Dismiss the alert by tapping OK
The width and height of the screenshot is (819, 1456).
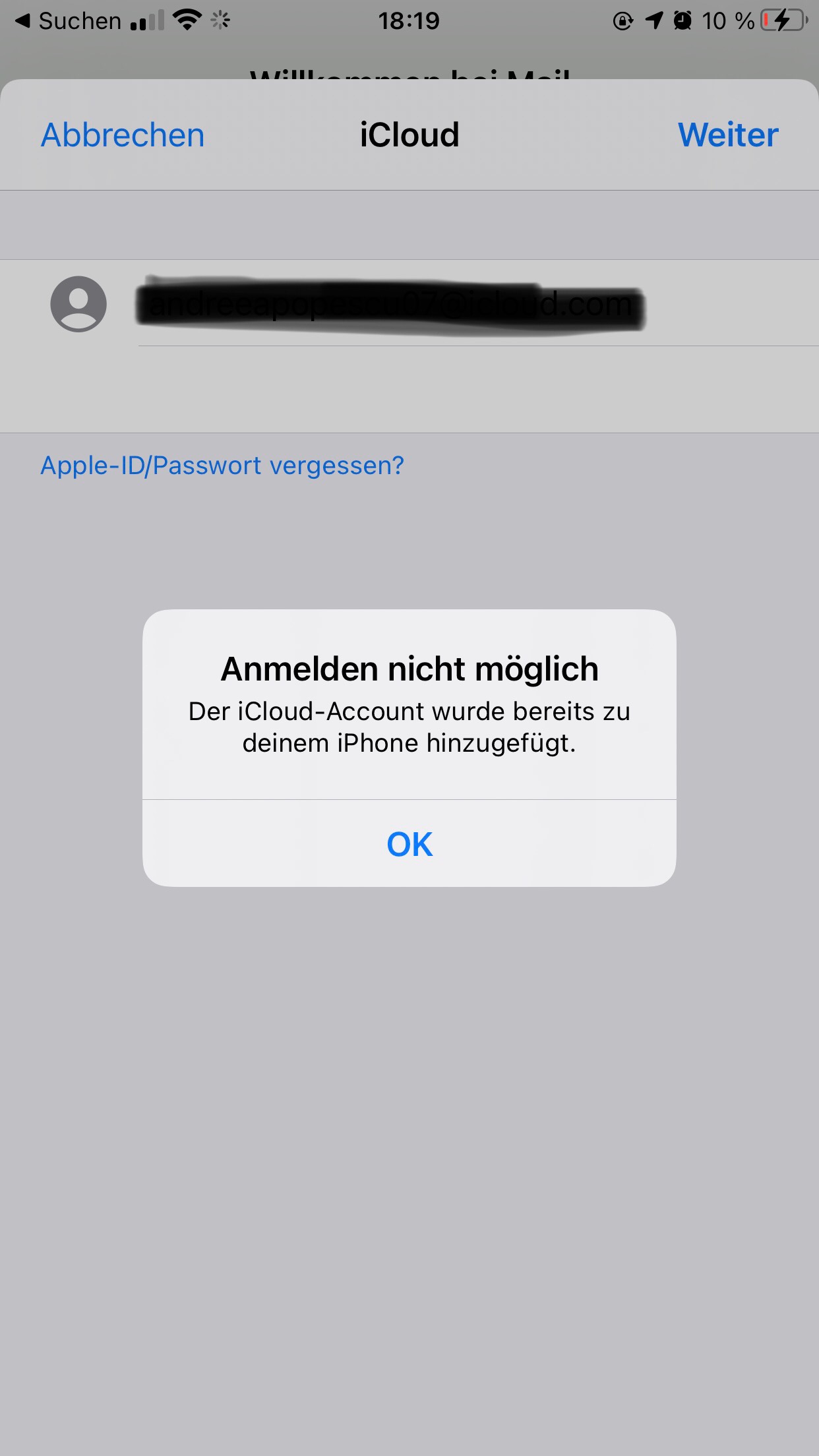pyautogui.click(x=409, y=843)
